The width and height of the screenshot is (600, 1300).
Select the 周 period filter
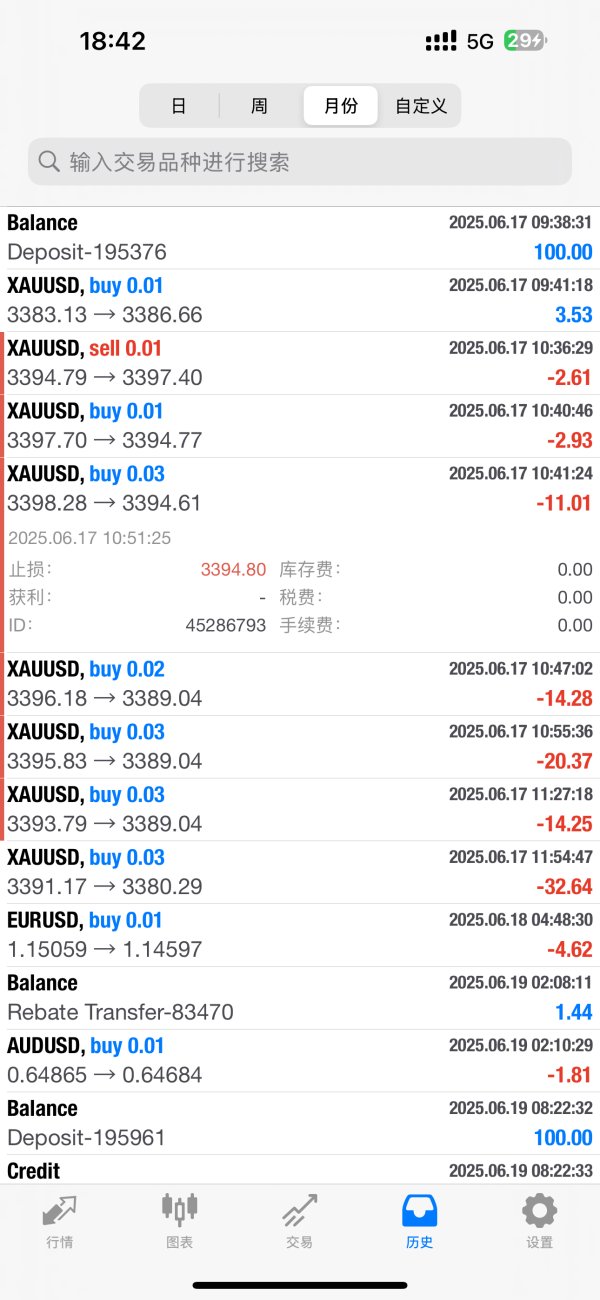click(259, 106)
